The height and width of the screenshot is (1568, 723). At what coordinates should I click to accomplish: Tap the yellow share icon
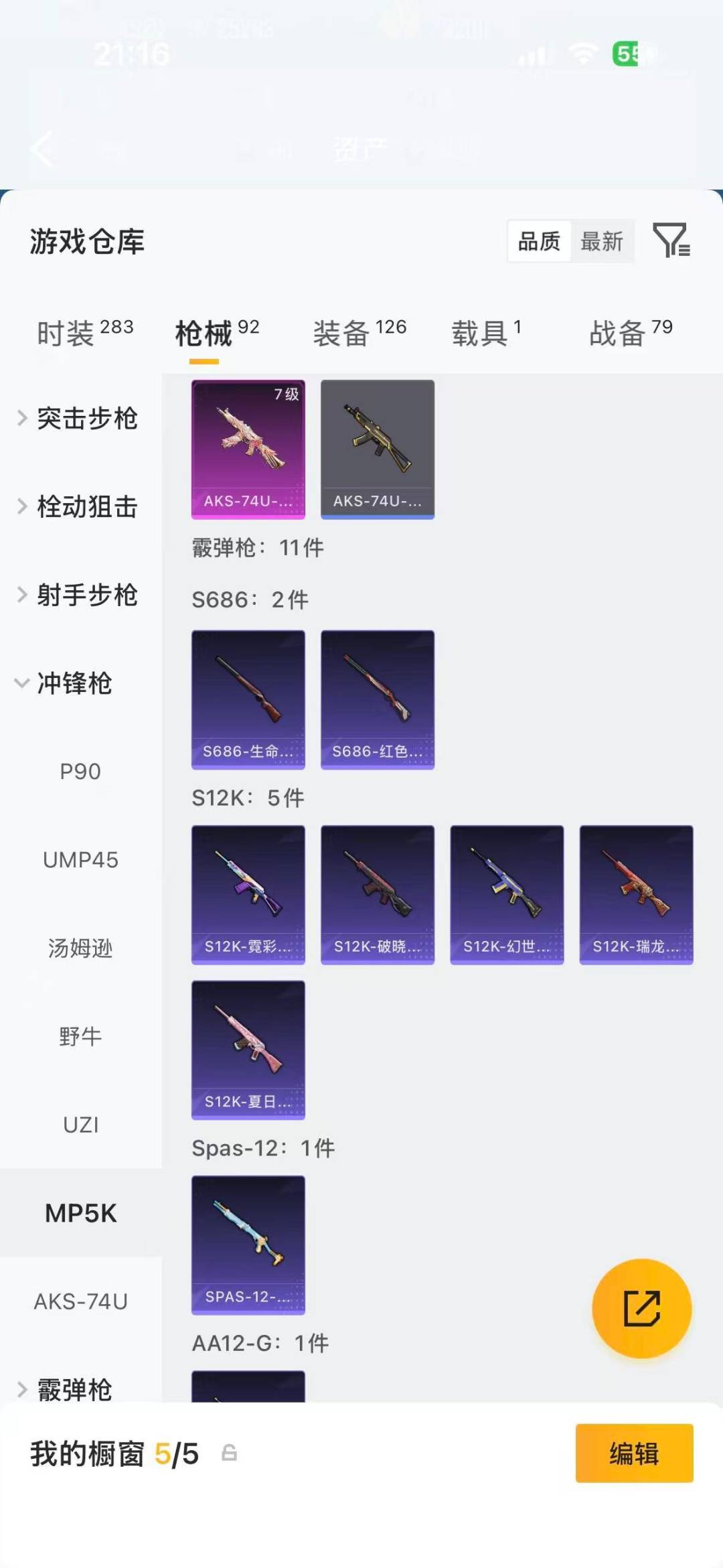tap(641, 1307)
